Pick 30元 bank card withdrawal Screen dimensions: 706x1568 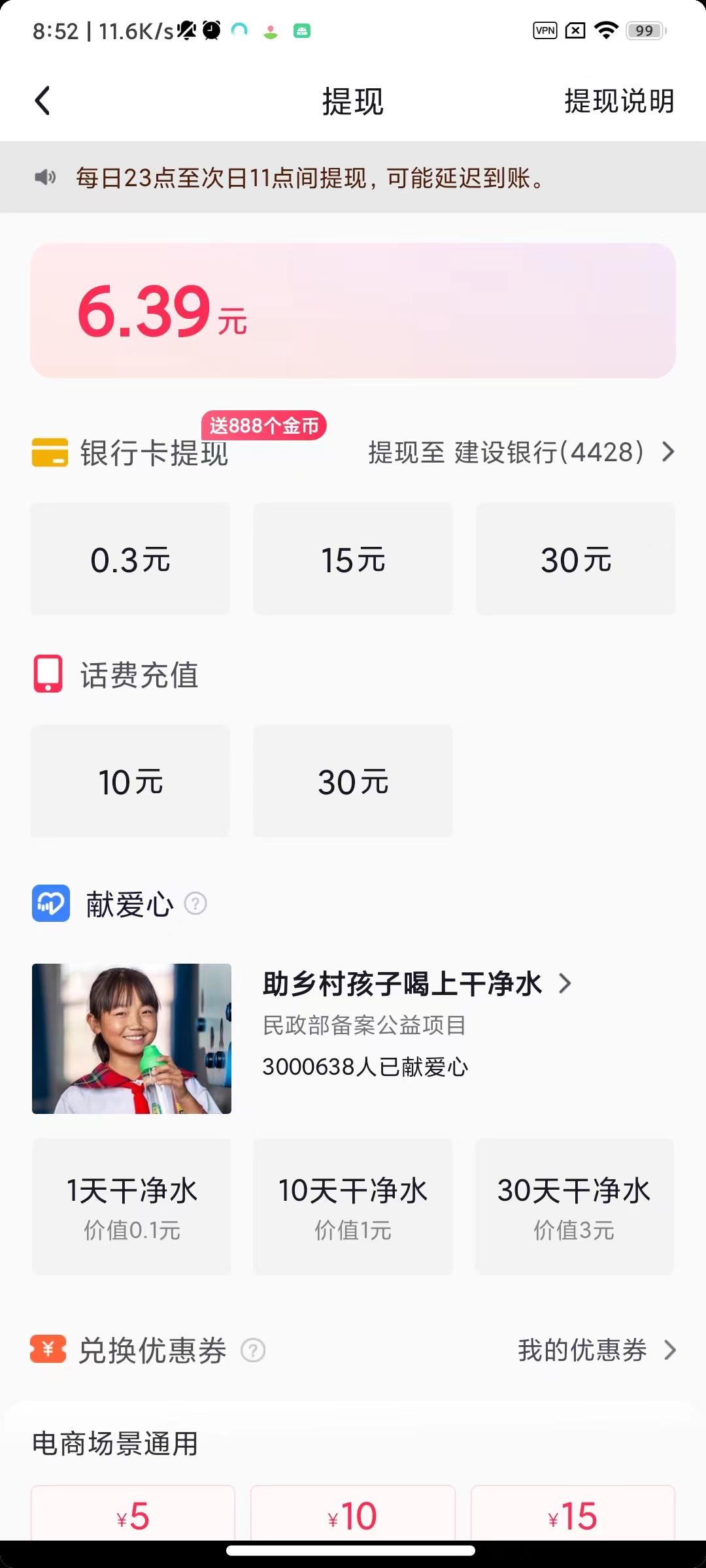[x=575, y=559]
